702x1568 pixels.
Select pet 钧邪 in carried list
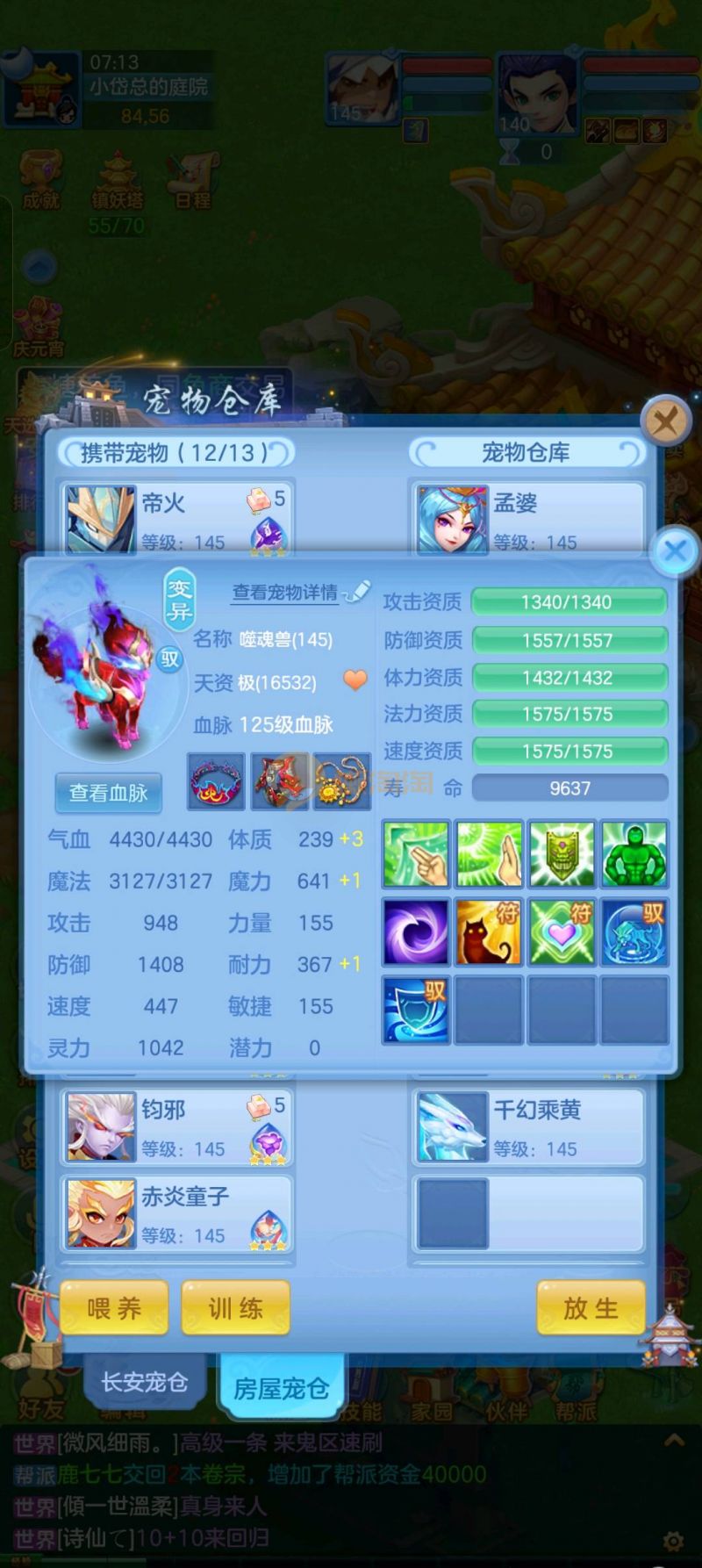coord(175,1127)
